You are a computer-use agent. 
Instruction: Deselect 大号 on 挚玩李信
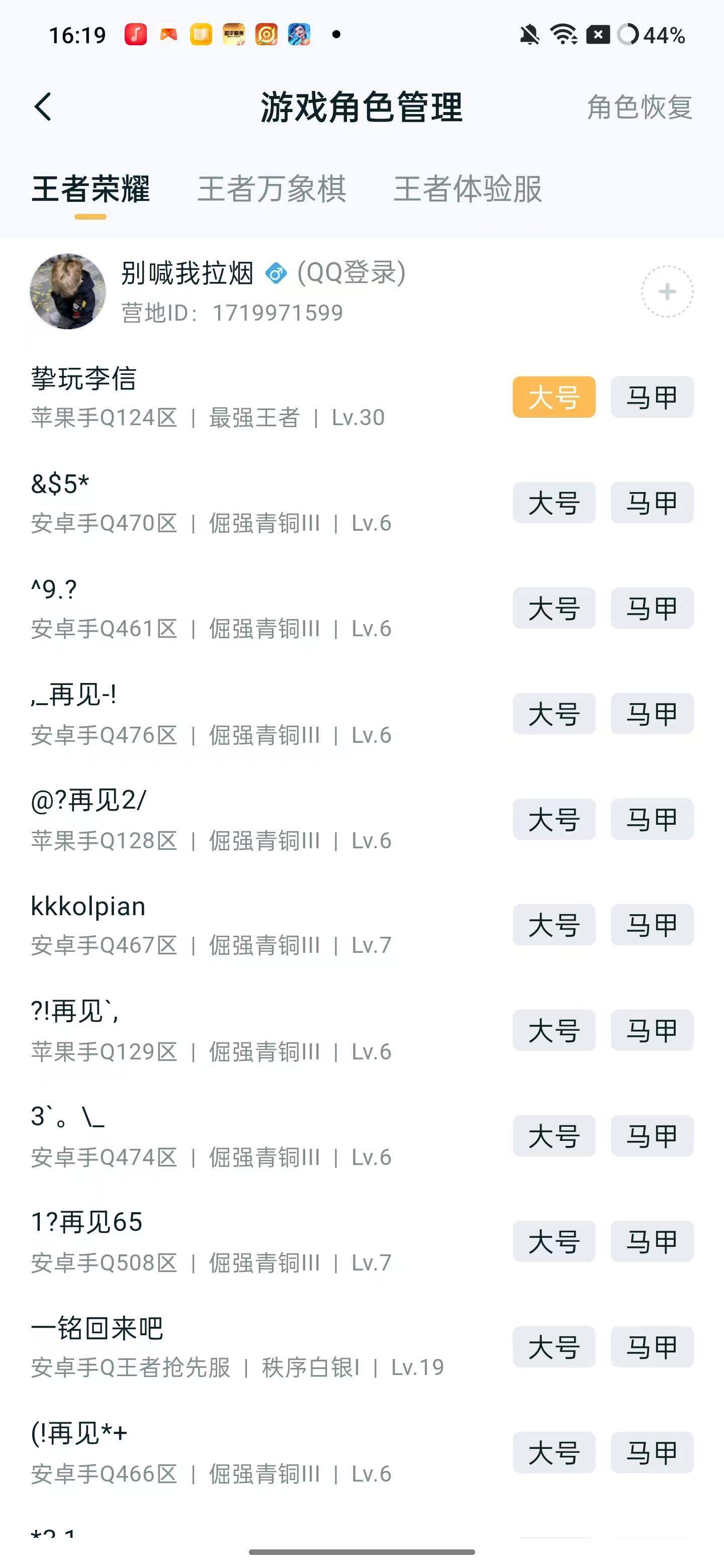click(554, 397)
